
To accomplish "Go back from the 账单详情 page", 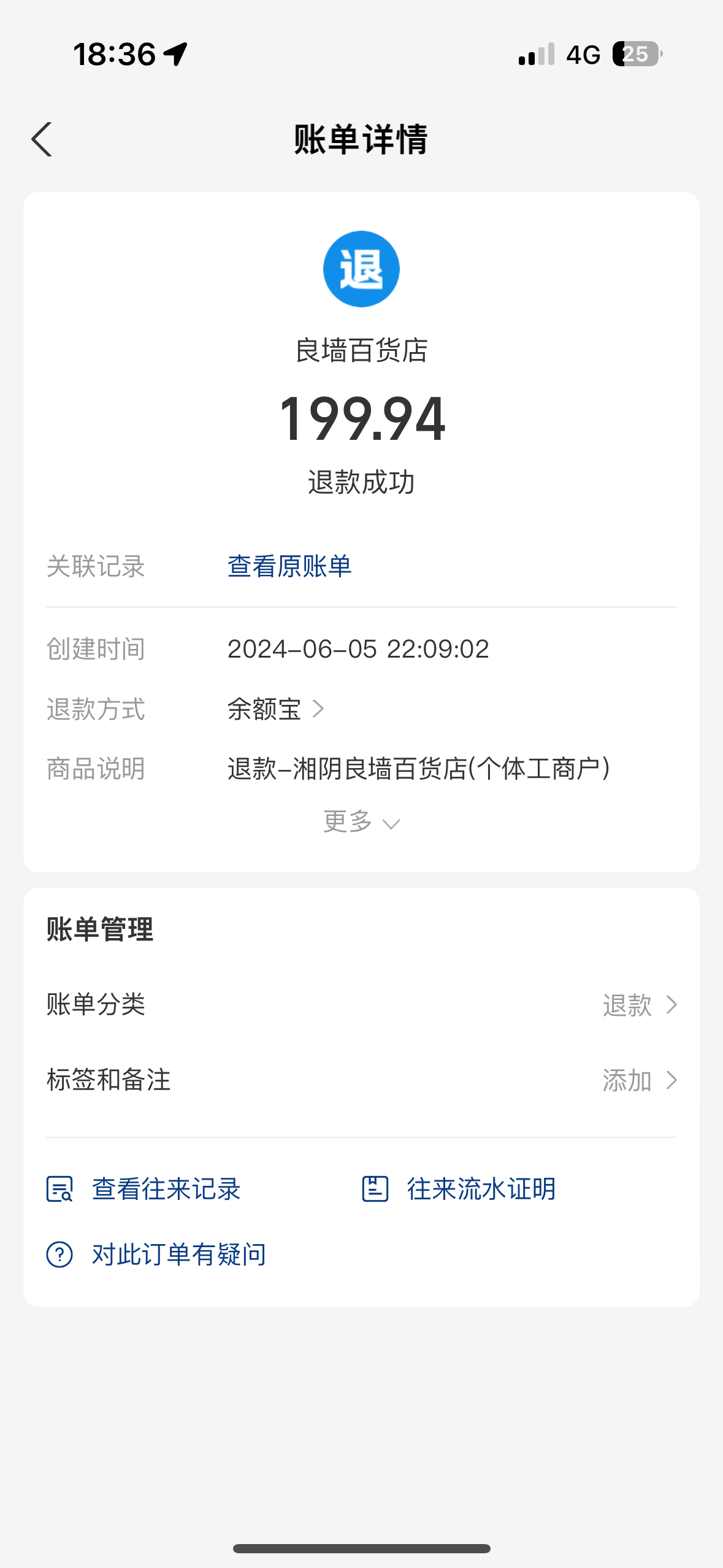I will 42,140.
